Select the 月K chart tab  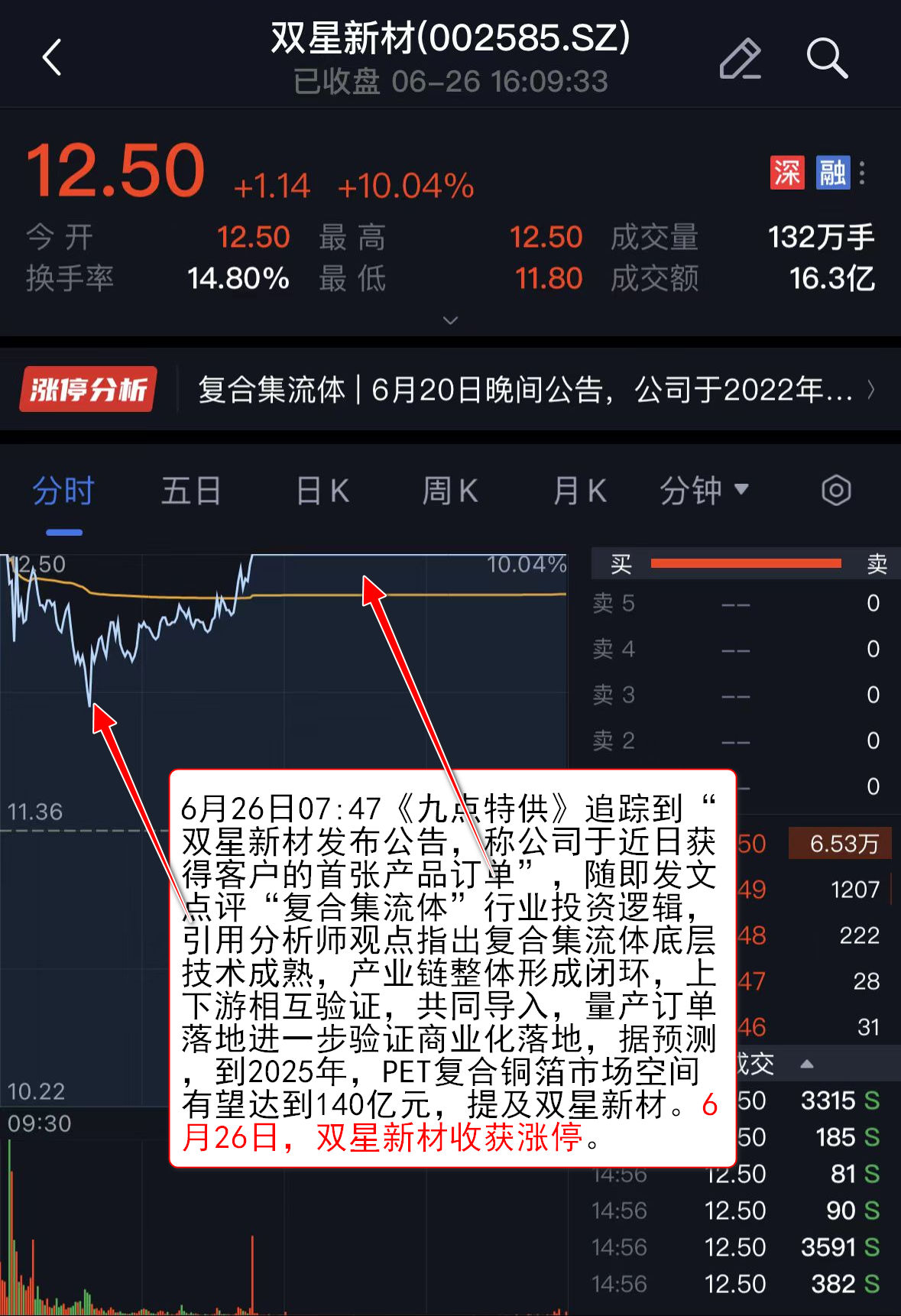tap(579, 491)
